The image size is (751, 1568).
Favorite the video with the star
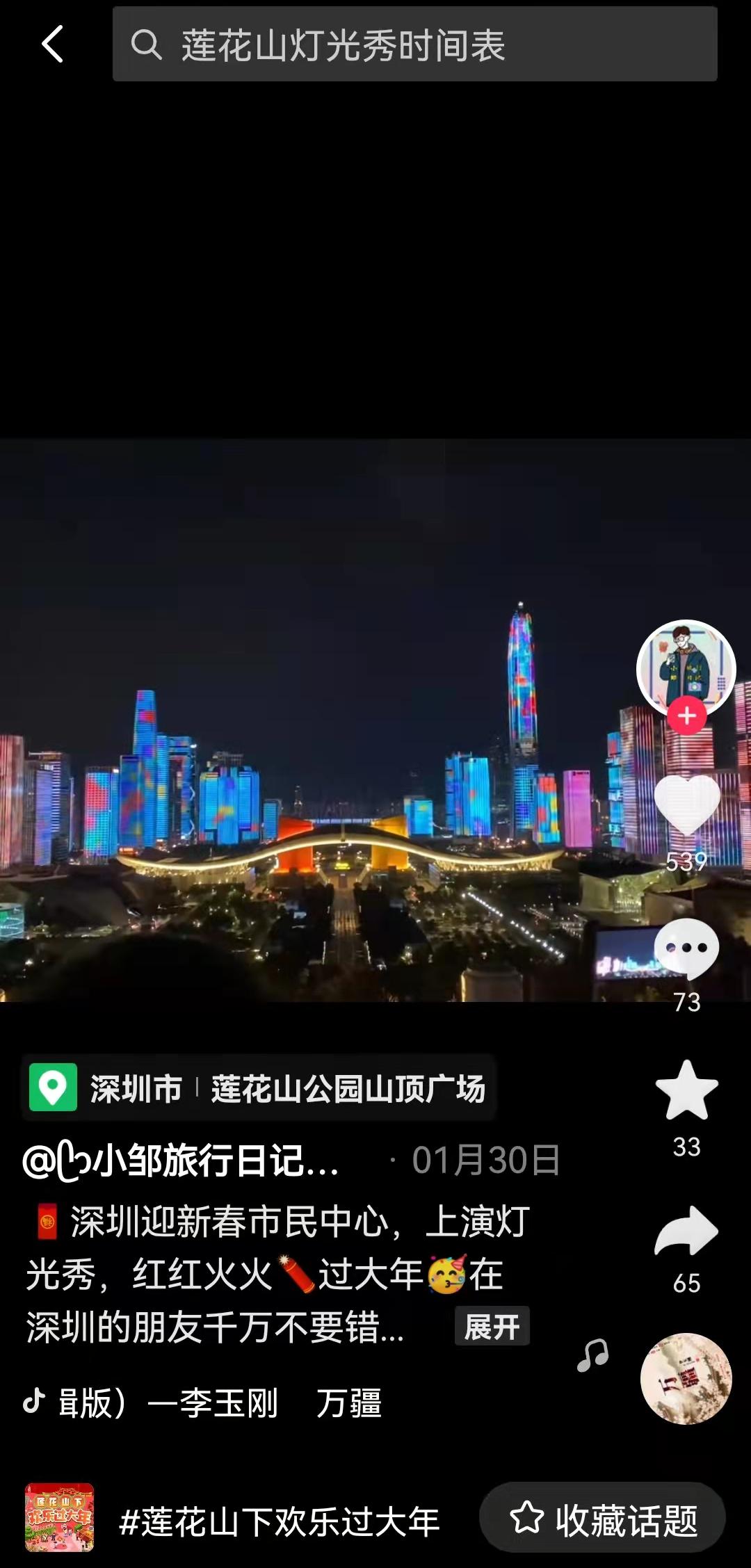pos(686,1091)
